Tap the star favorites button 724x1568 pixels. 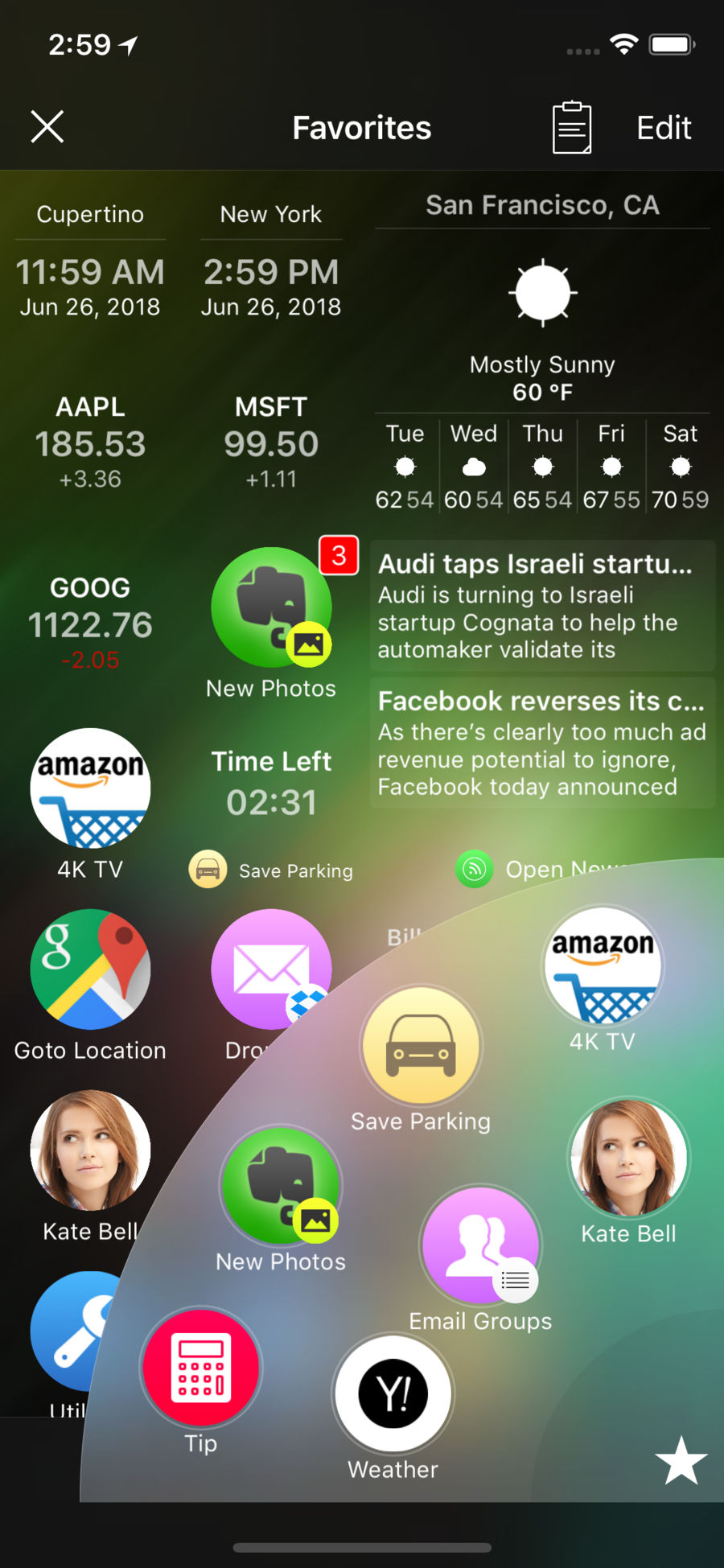click(x=681, y=1460)
